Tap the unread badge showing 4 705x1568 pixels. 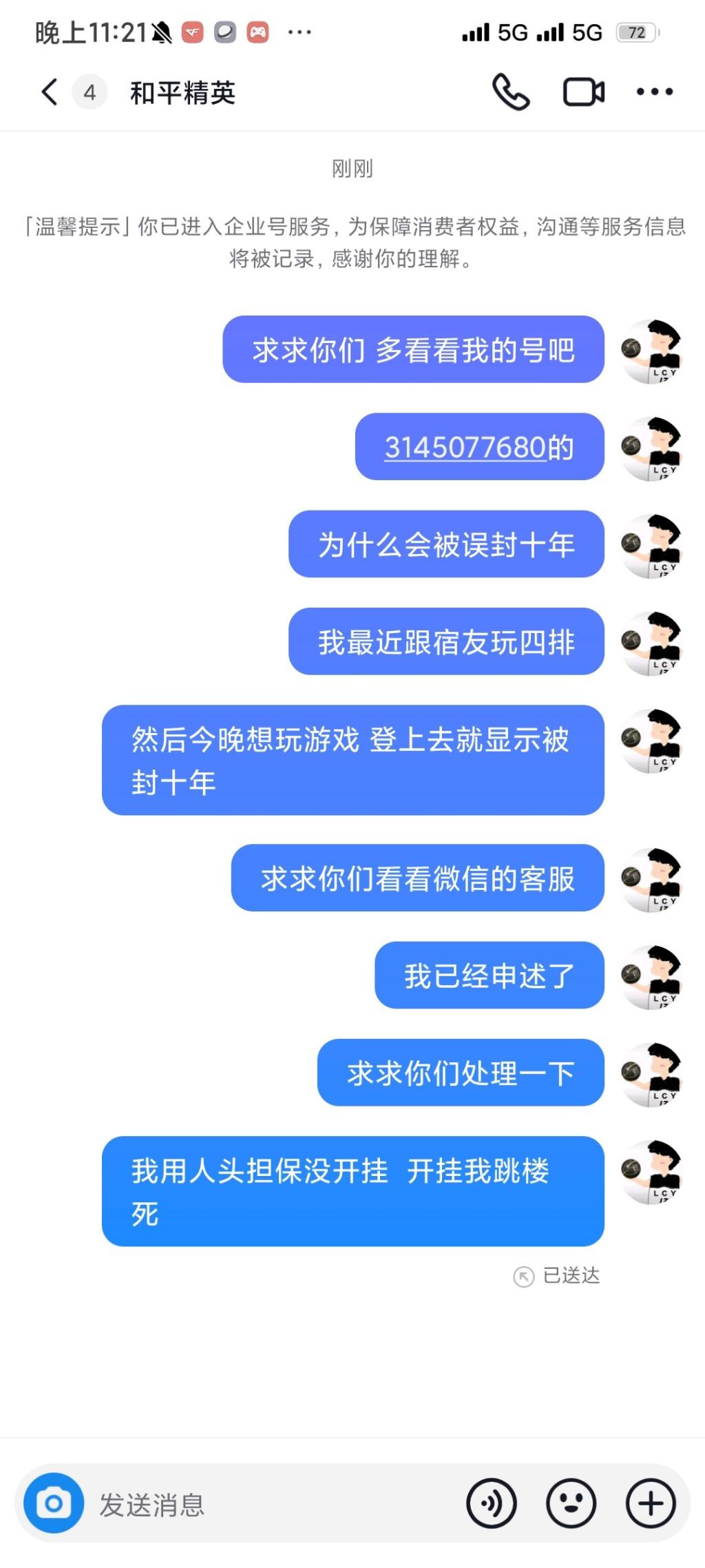(88, 92)
